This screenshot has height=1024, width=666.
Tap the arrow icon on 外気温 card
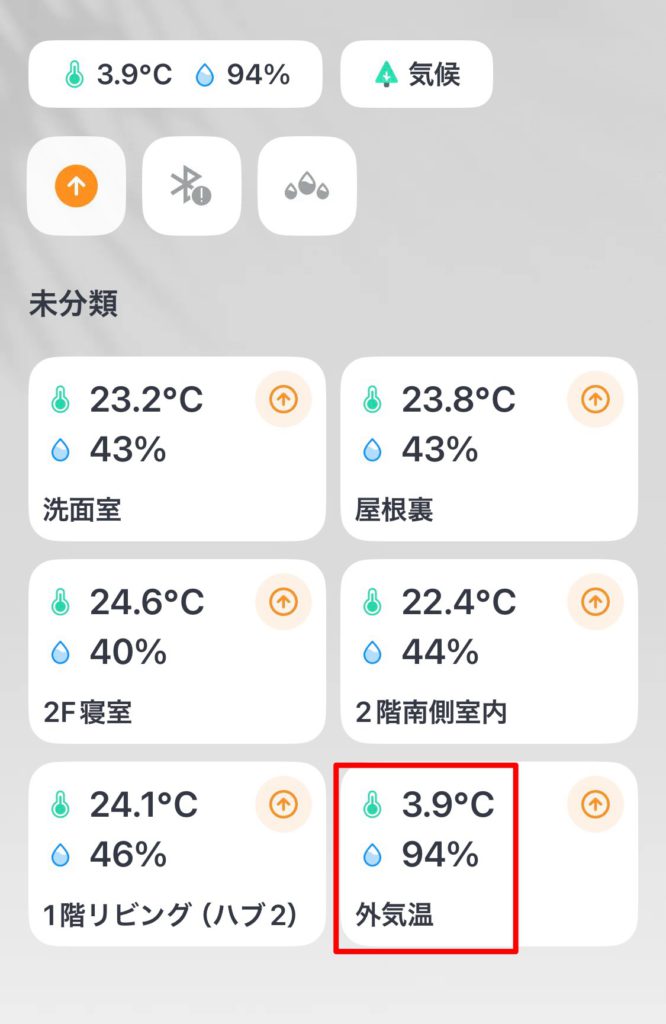(595, 803)
